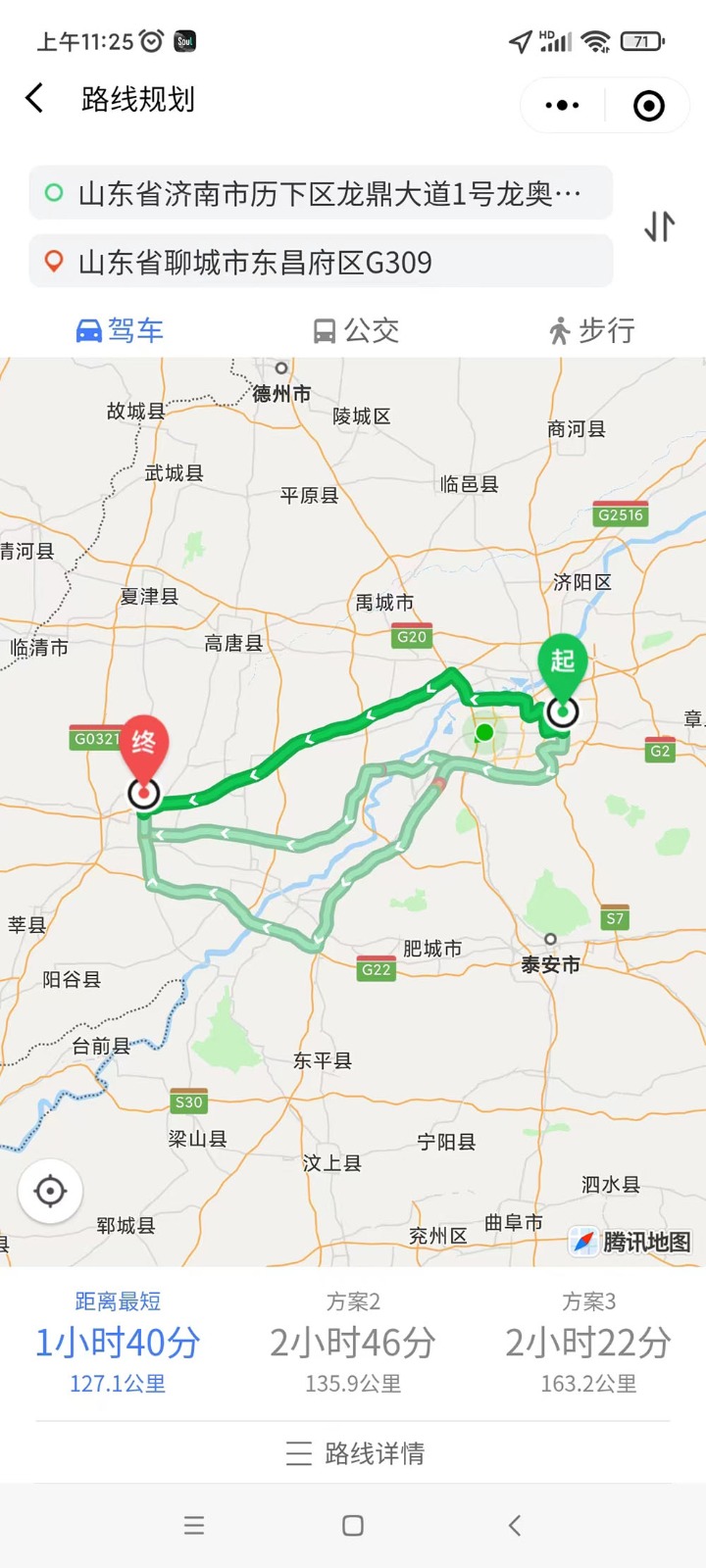Switch to 公交 transit tab
Viewport: 706px width, 1568px height.
[355, 331]
